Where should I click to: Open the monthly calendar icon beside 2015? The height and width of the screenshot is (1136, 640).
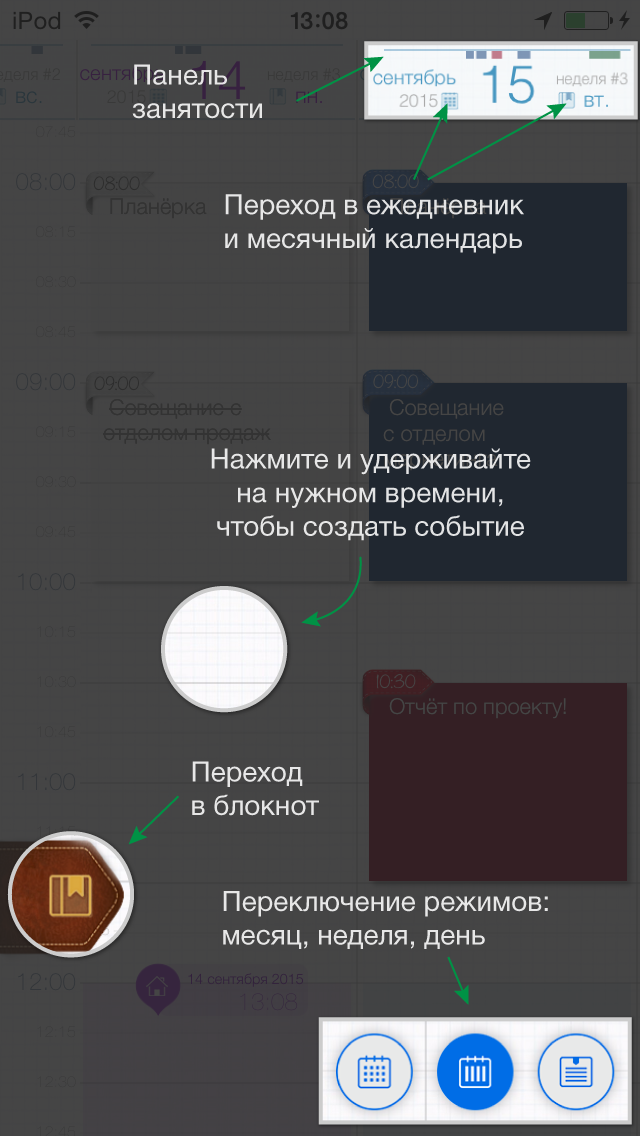(450, 101)
